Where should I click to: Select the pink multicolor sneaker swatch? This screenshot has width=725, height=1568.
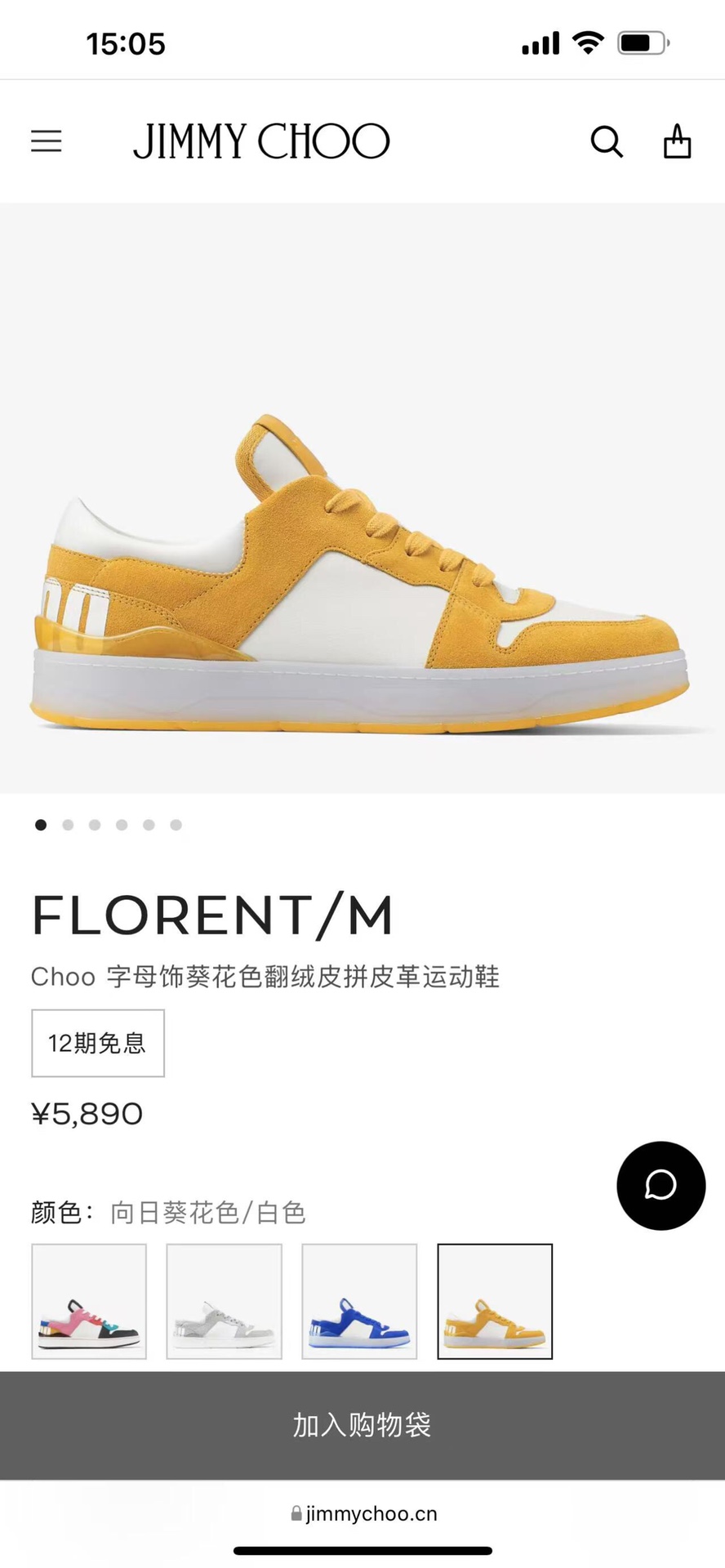[89, 1301]
